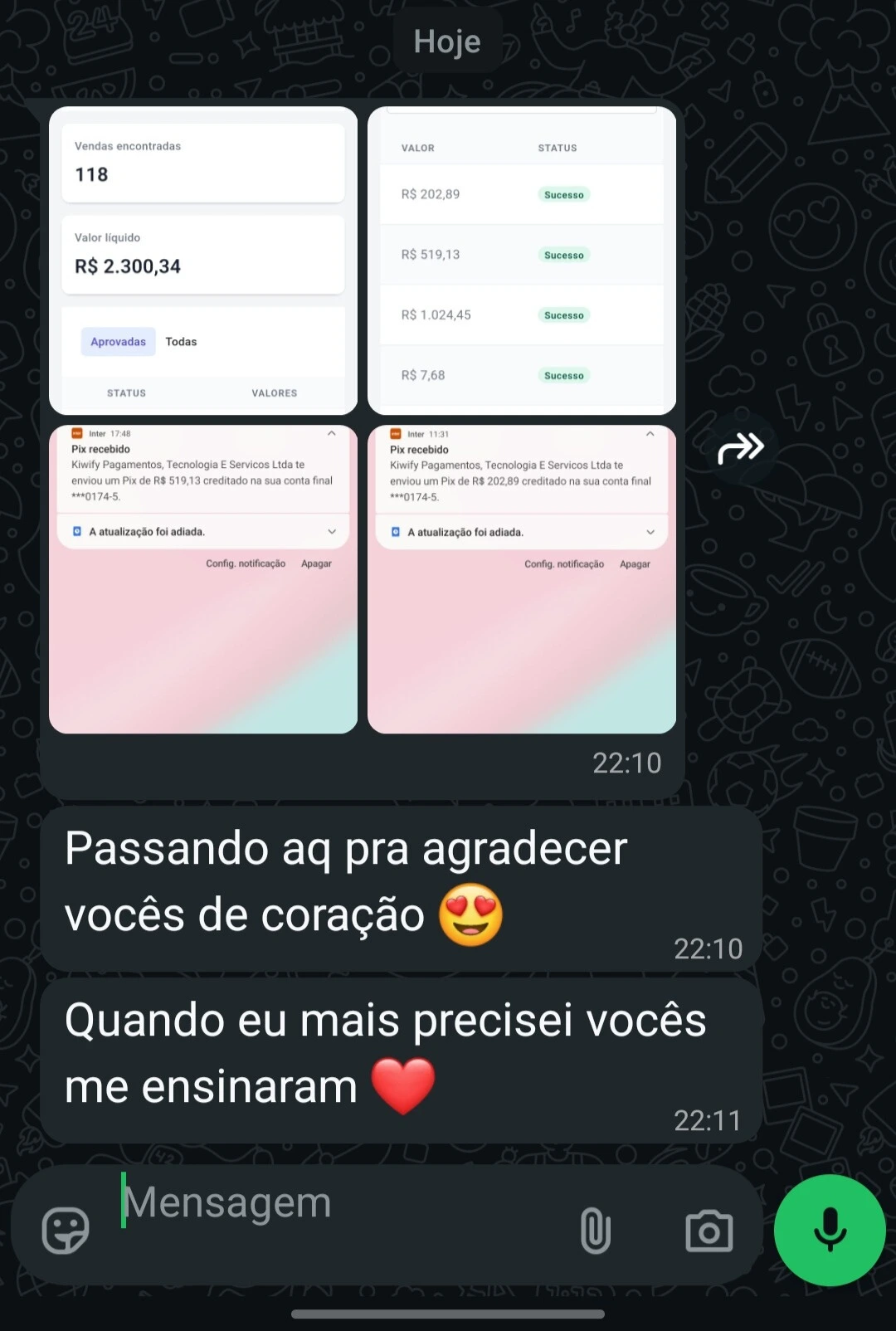Open Config. notificação settings link
Image resolution: width=896 pixels, height=1331 pixels.
click(x=246, y=563)
